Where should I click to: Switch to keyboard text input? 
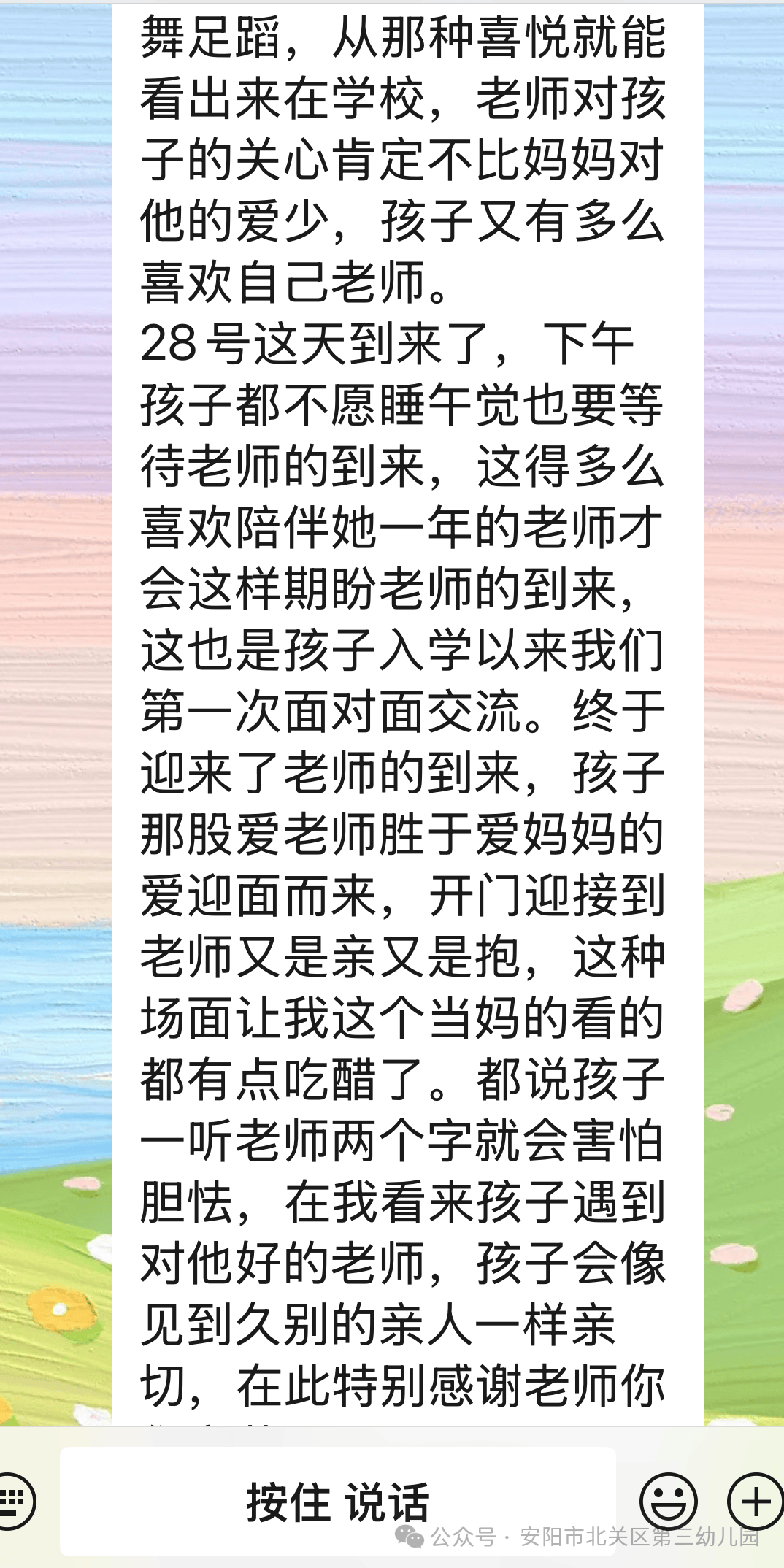click(13, 1501)
